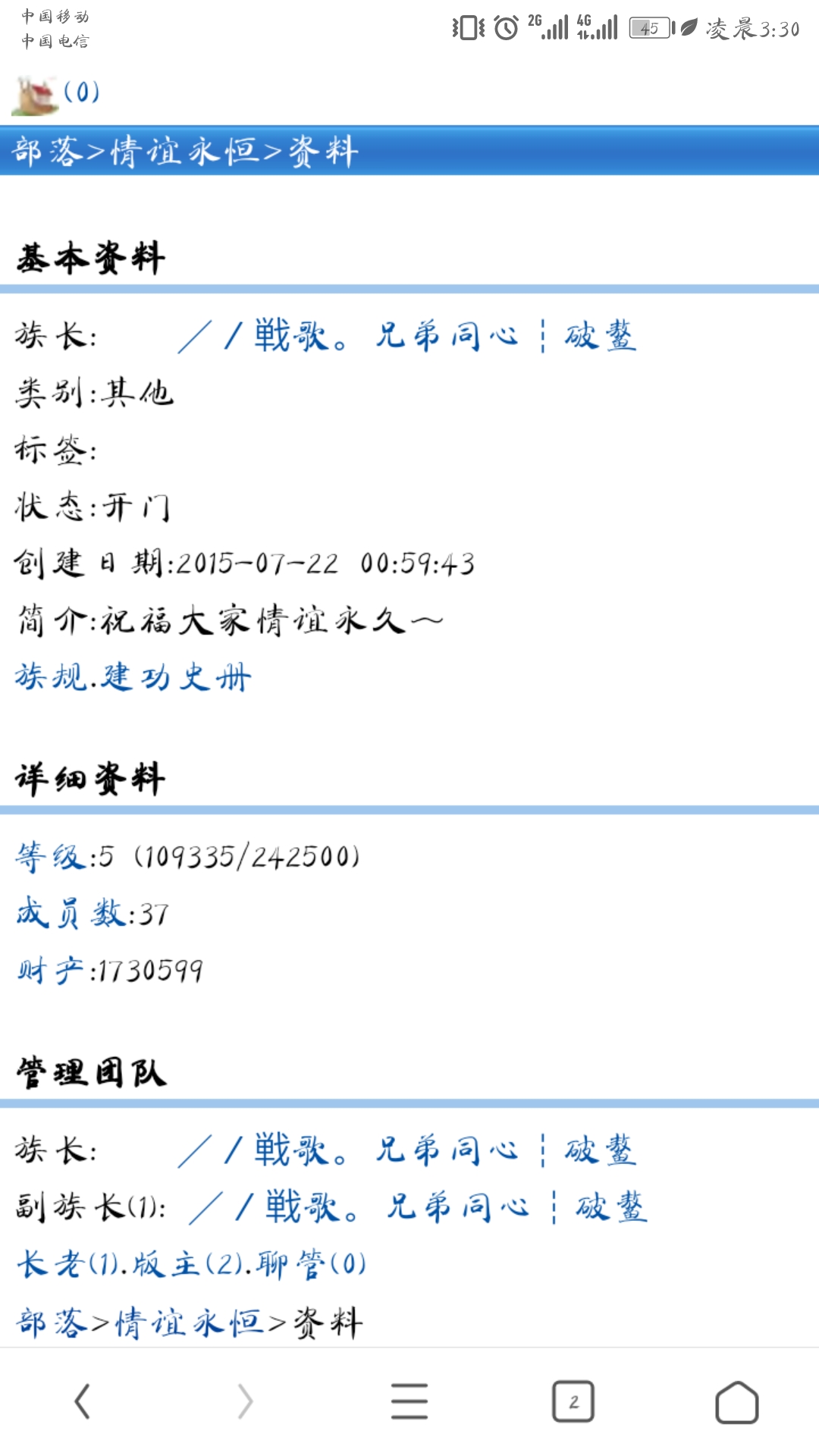Open 族长 profile under 基本资料
The width and height of the screenshot is (819, 1456).
(x=407, y=336)
